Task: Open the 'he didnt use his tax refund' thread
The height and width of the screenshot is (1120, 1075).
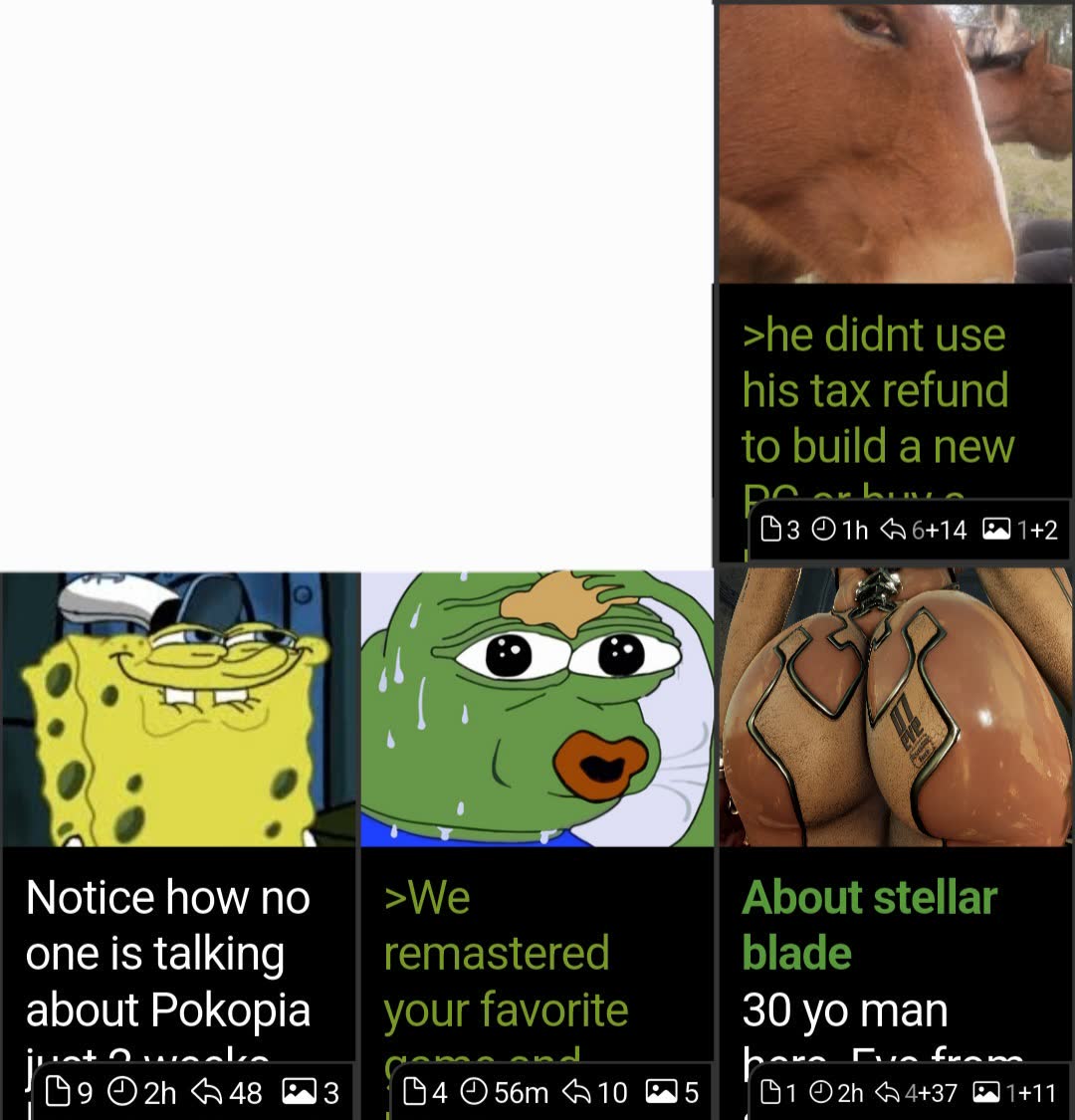Action: [x=876, y=390]
